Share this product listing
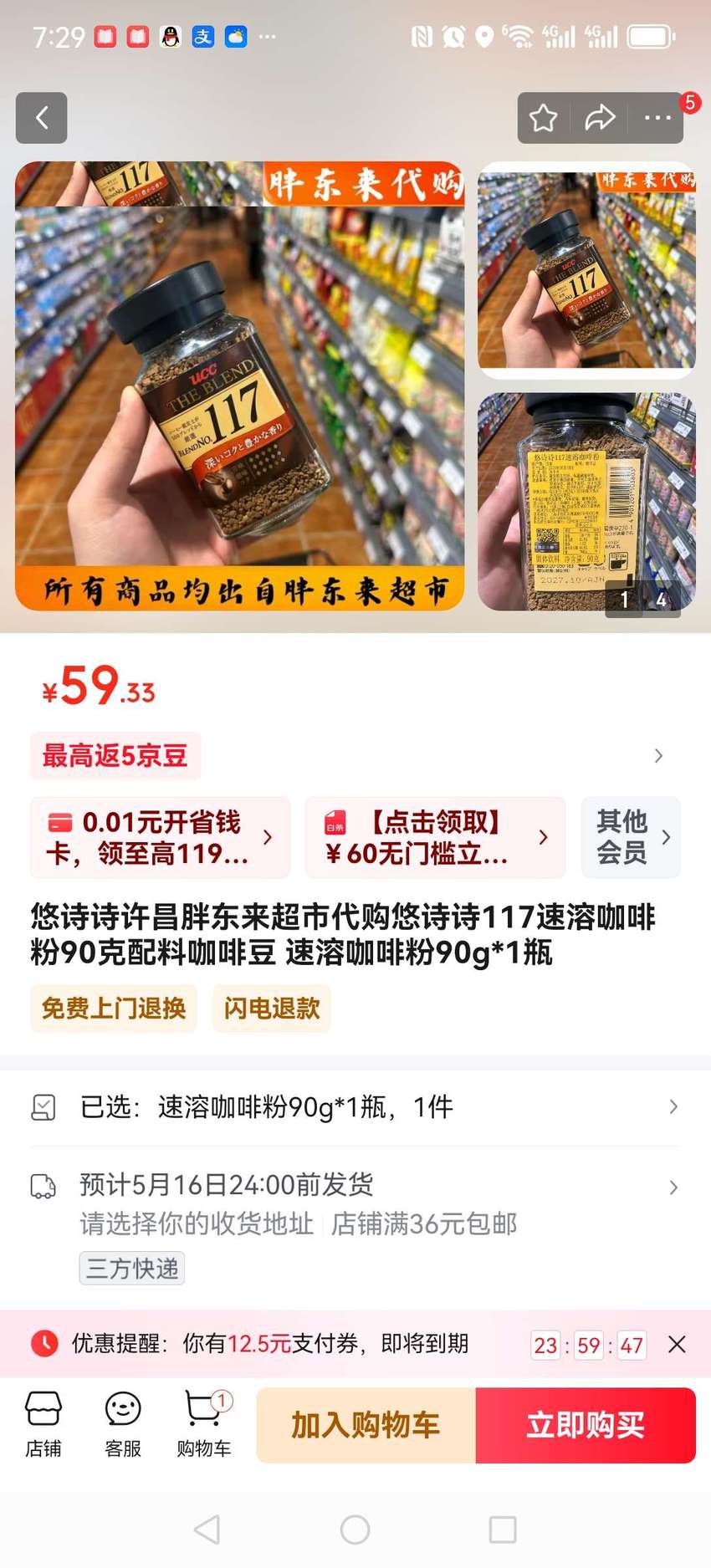The image size is (711, 1568). 600,118
